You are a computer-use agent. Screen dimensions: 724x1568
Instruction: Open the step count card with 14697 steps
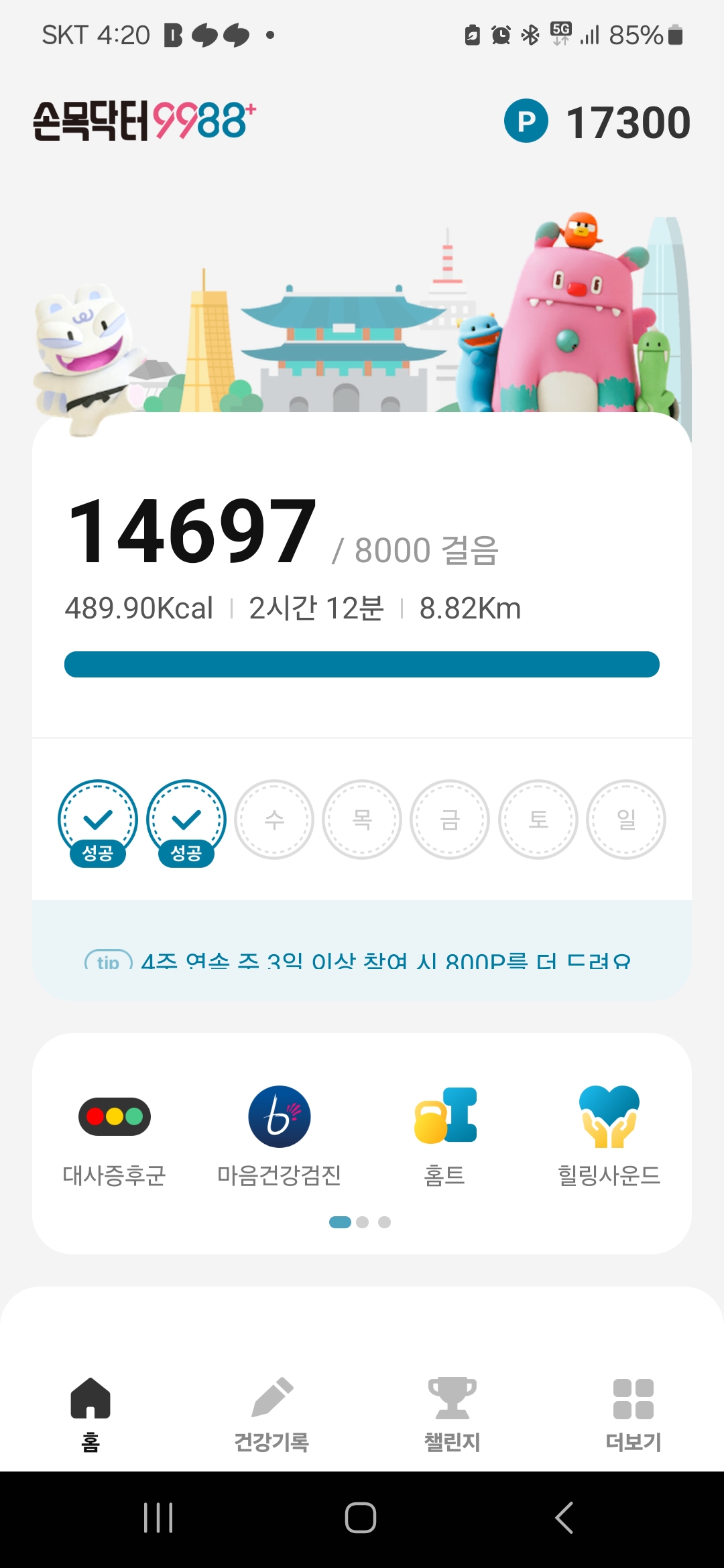362,576
